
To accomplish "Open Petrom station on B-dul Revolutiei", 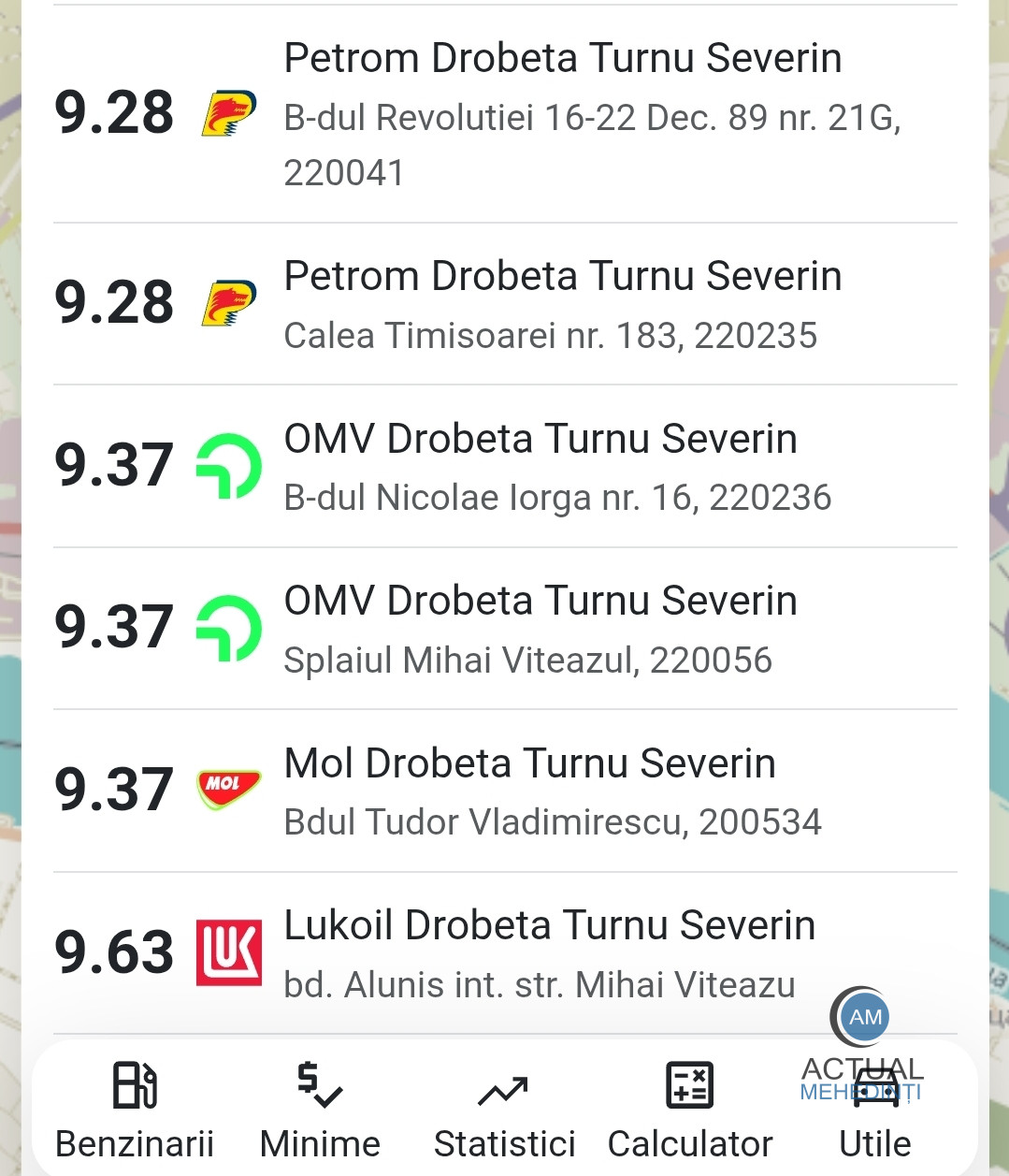I will point(505,114).
